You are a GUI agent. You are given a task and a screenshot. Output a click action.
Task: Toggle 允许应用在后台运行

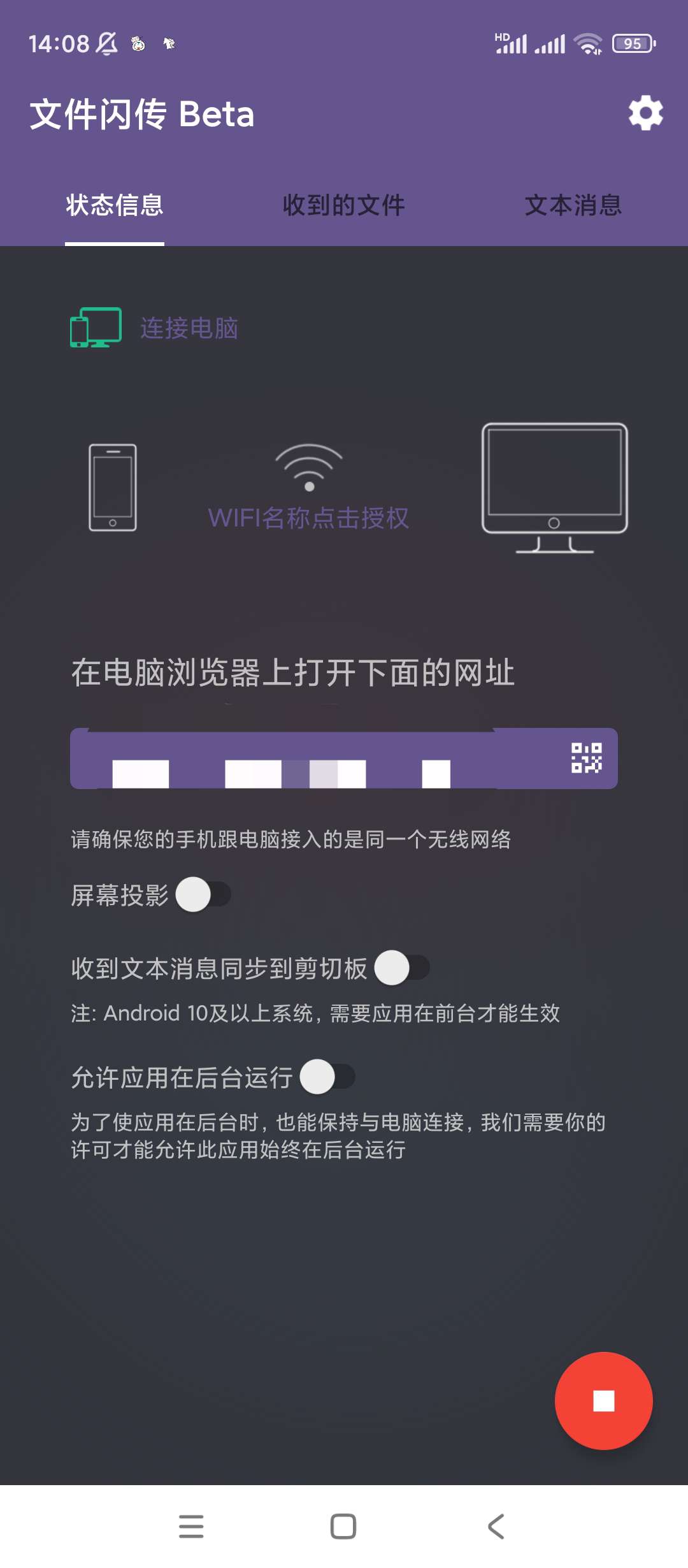point(327,1077)
